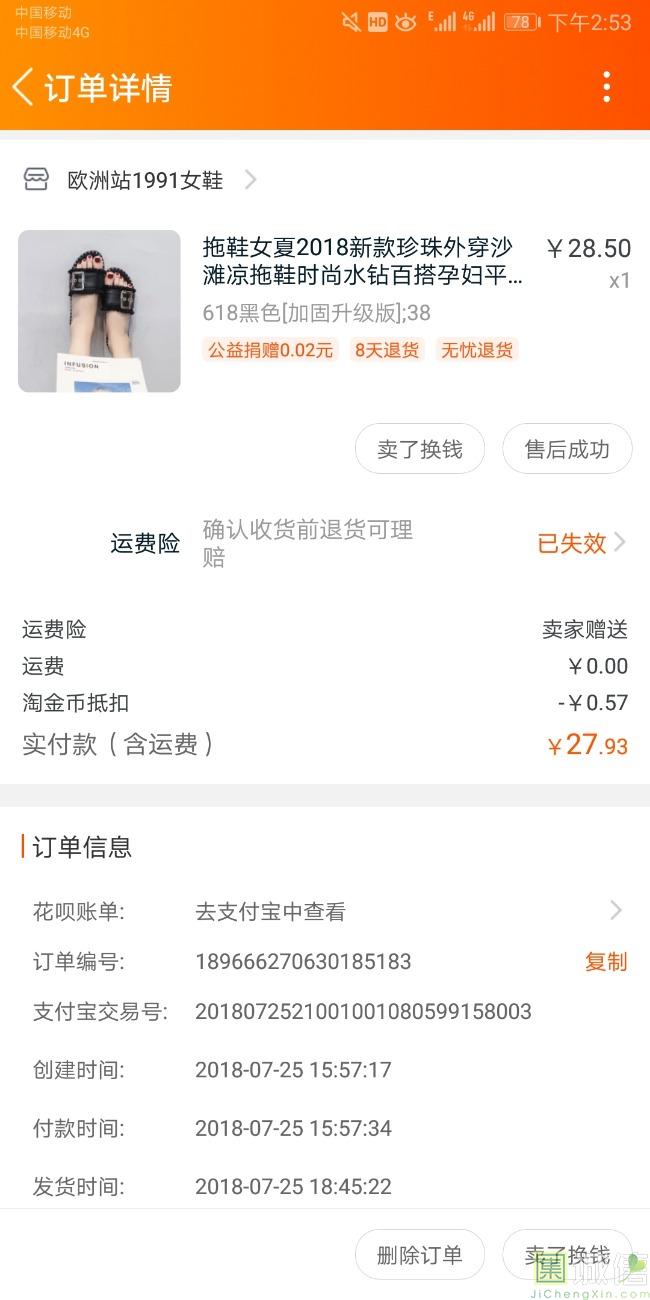Copy the order number with 复制
650x1300 pixels.
click(605, 962)
